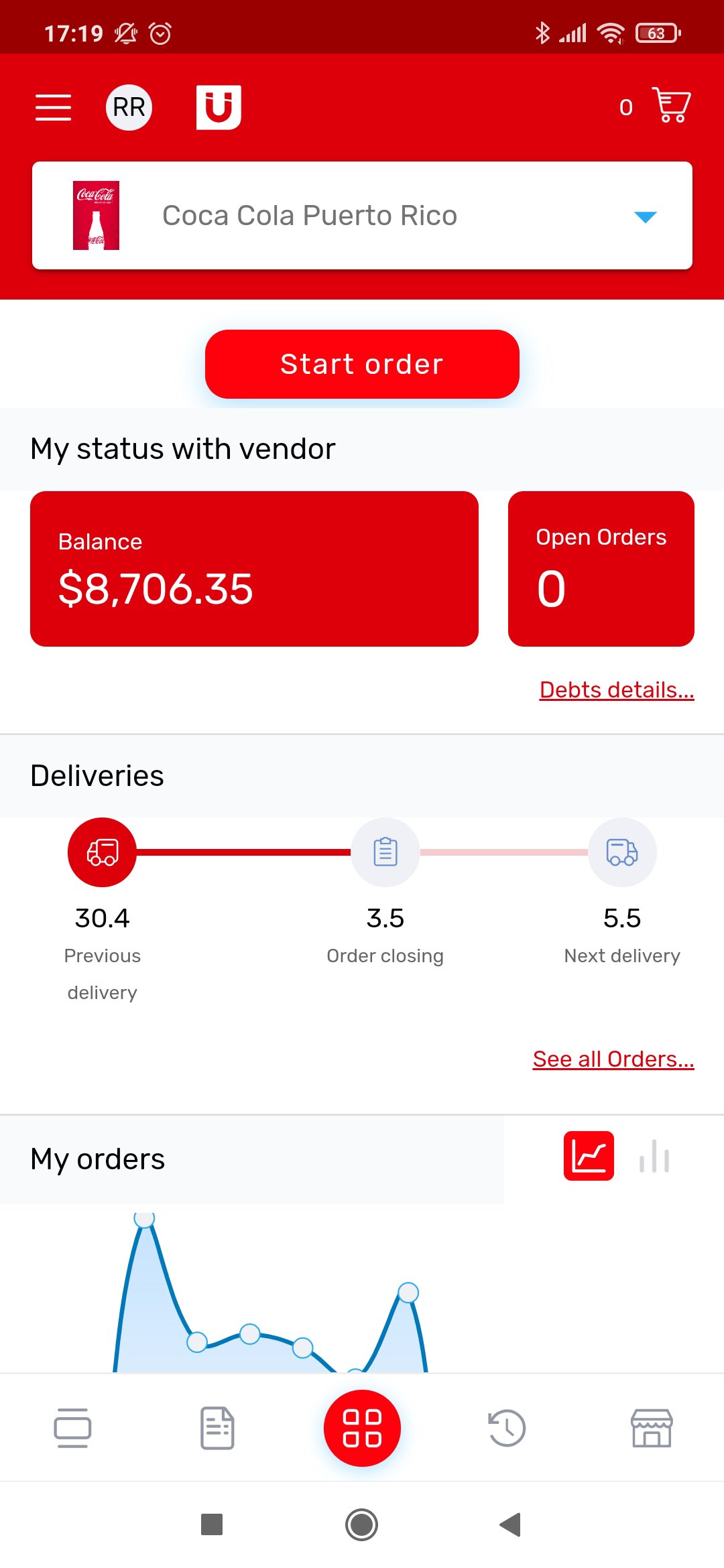Image resolution: width=724 pixels, height=1568 pixels.
Task: Switch My orders to bar chart view
Action: (x=654, y=1156)
